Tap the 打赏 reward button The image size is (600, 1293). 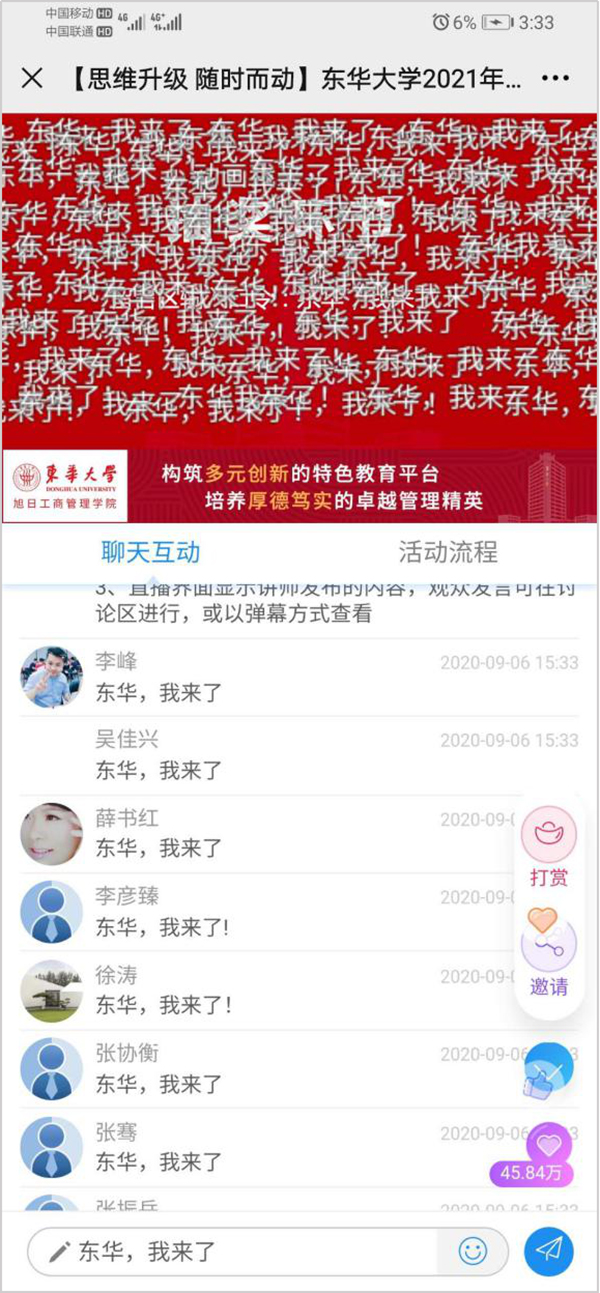click(x=549, y=848)
